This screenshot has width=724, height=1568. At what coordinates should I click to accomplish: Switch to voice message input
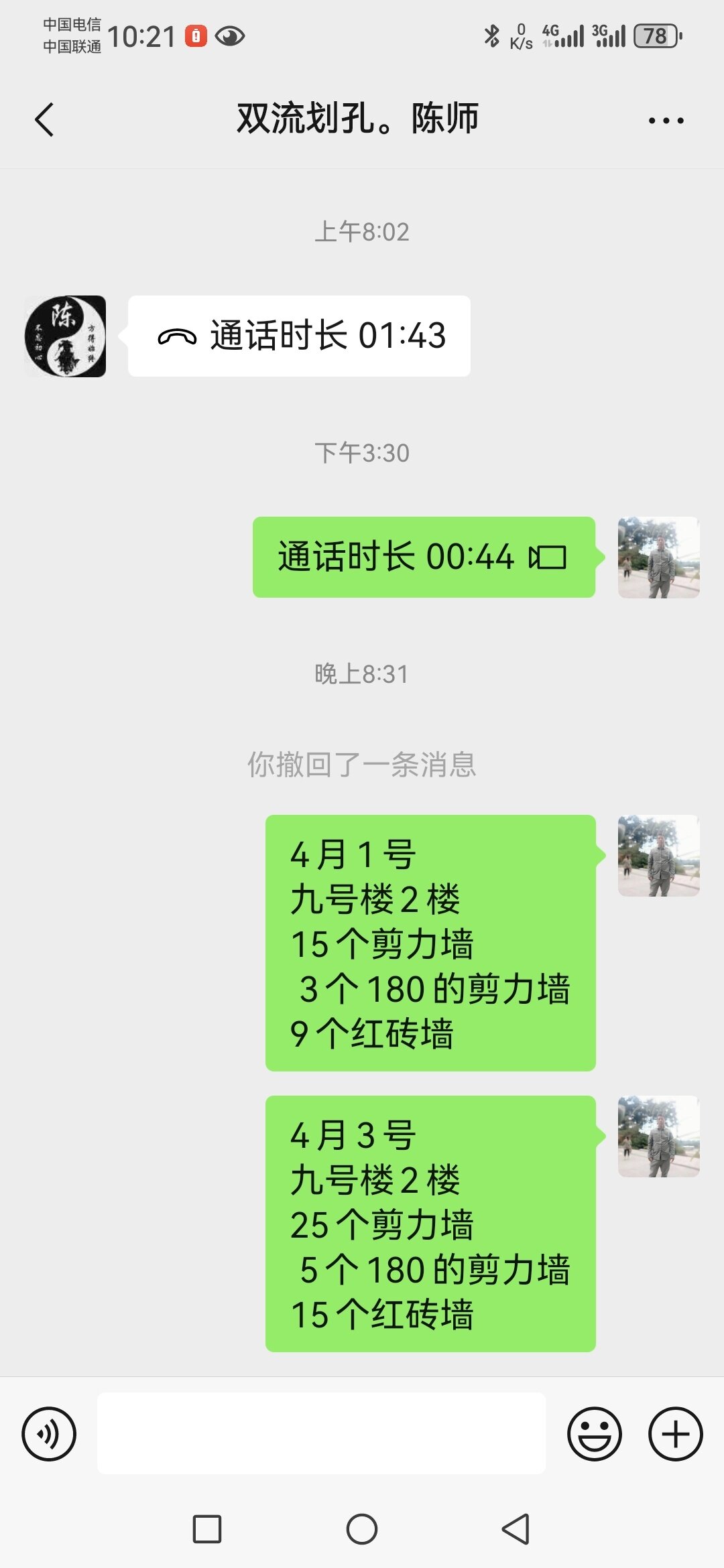coord(49,1434)
